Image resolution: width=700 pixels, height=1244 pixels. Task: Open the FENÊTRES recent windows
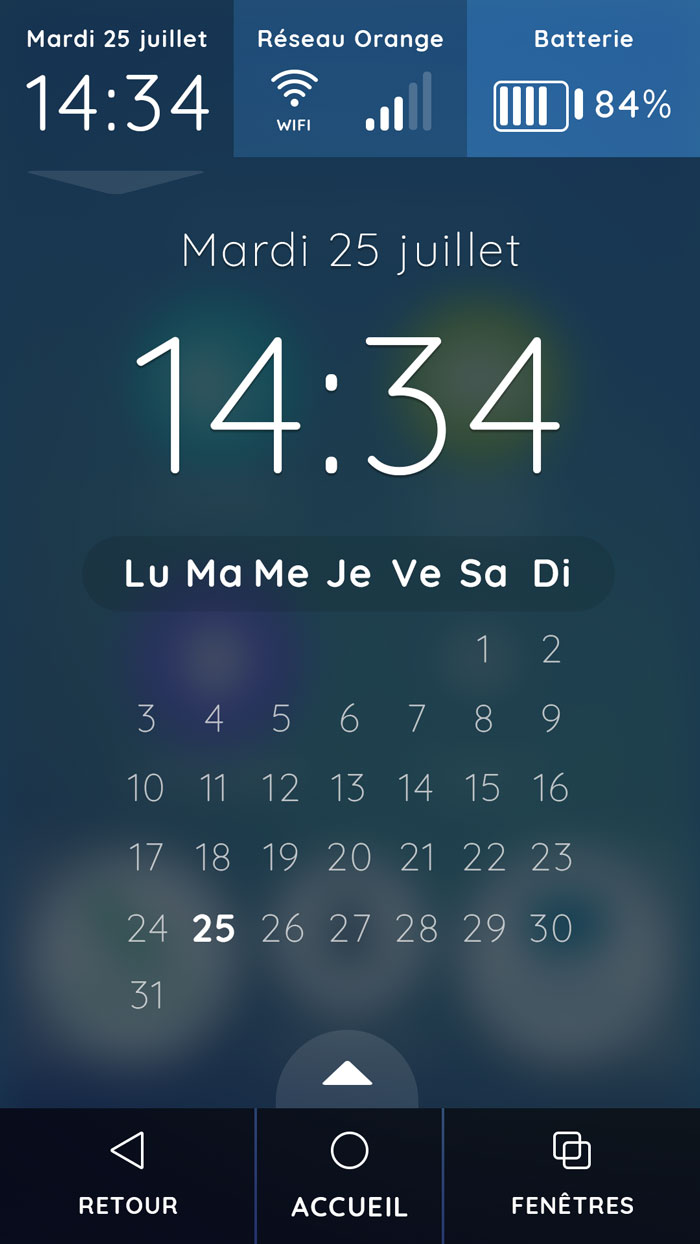click(572, 1175)
